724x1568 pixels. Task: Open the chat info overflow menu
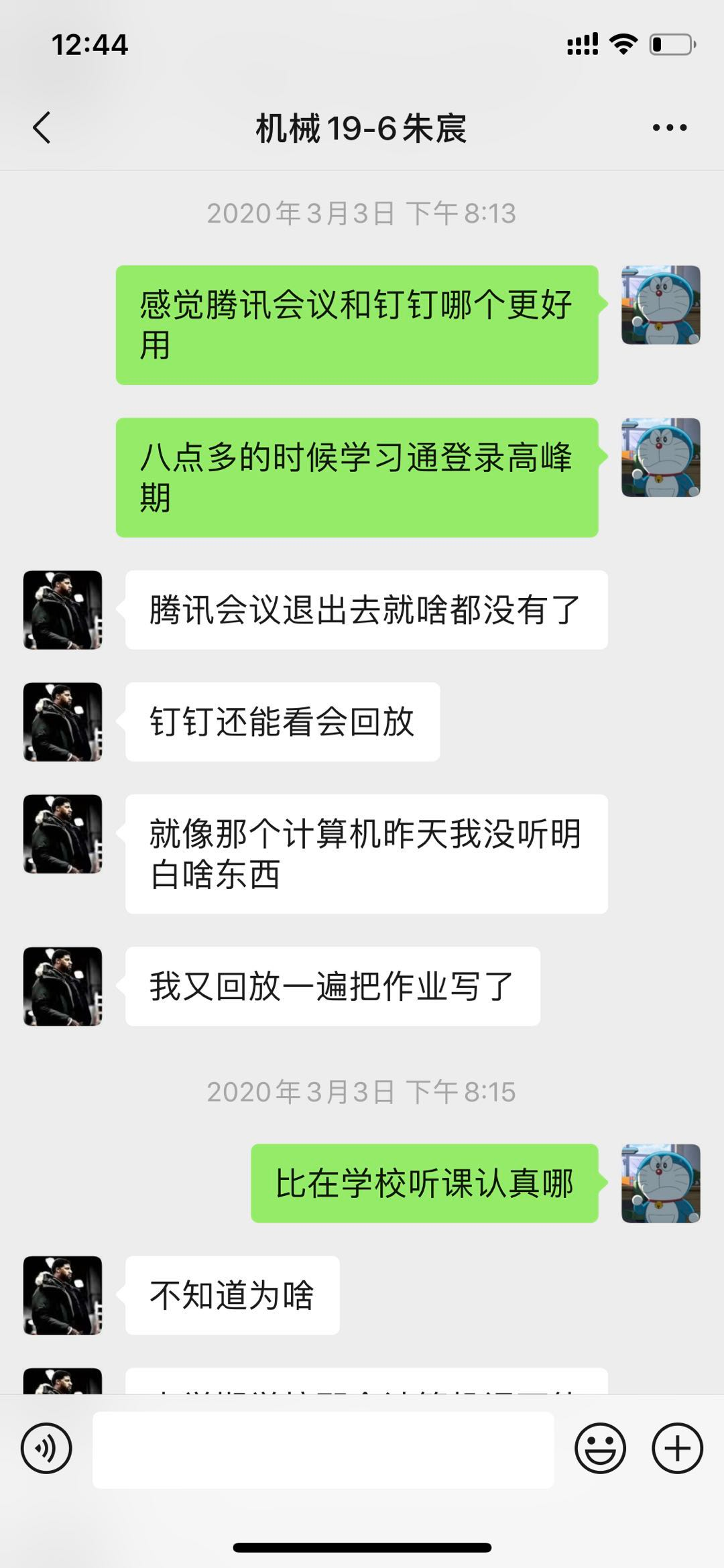(670, 127)
